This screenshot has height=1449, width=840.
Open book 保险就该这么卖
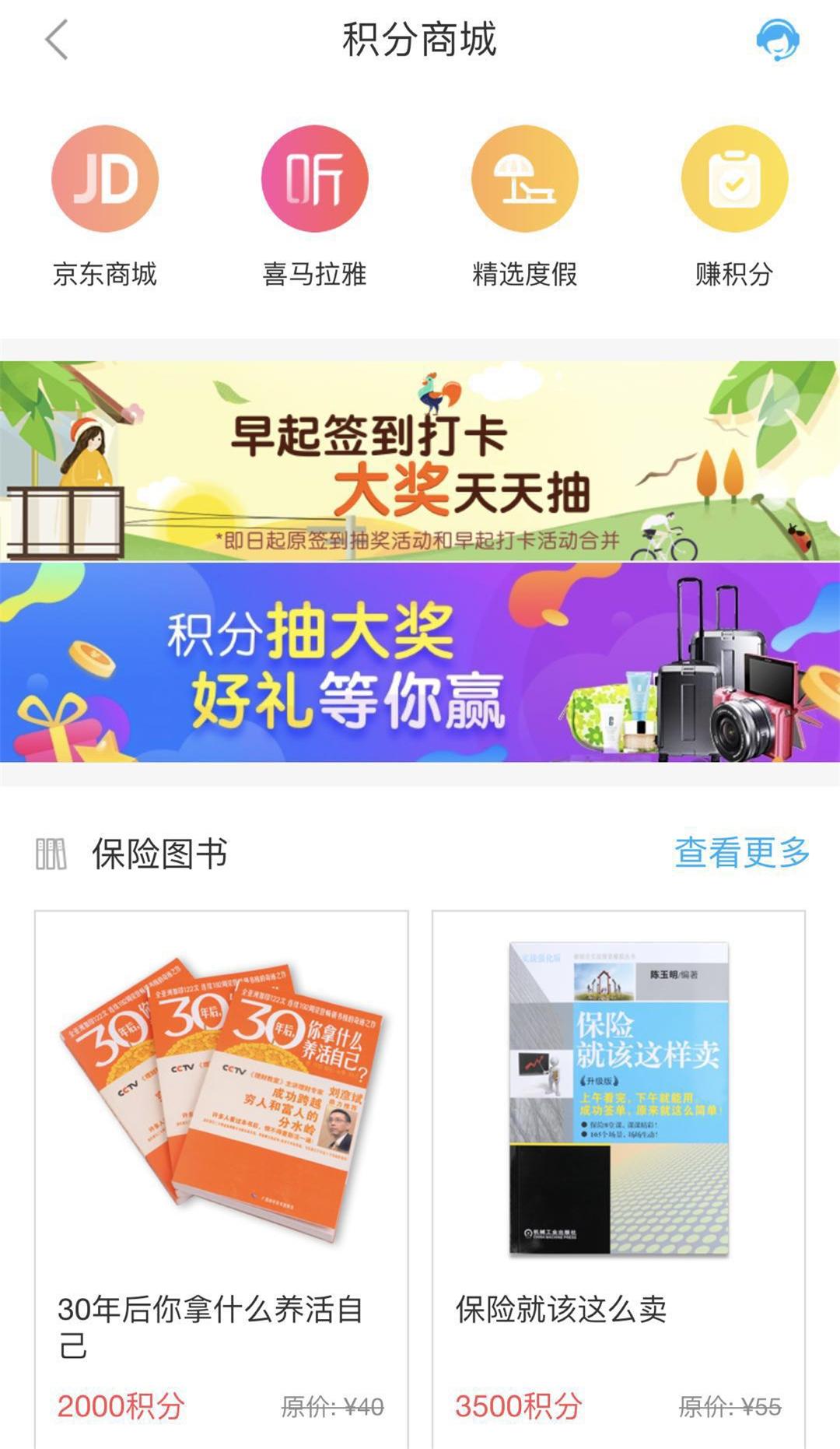click(618, 1167)
